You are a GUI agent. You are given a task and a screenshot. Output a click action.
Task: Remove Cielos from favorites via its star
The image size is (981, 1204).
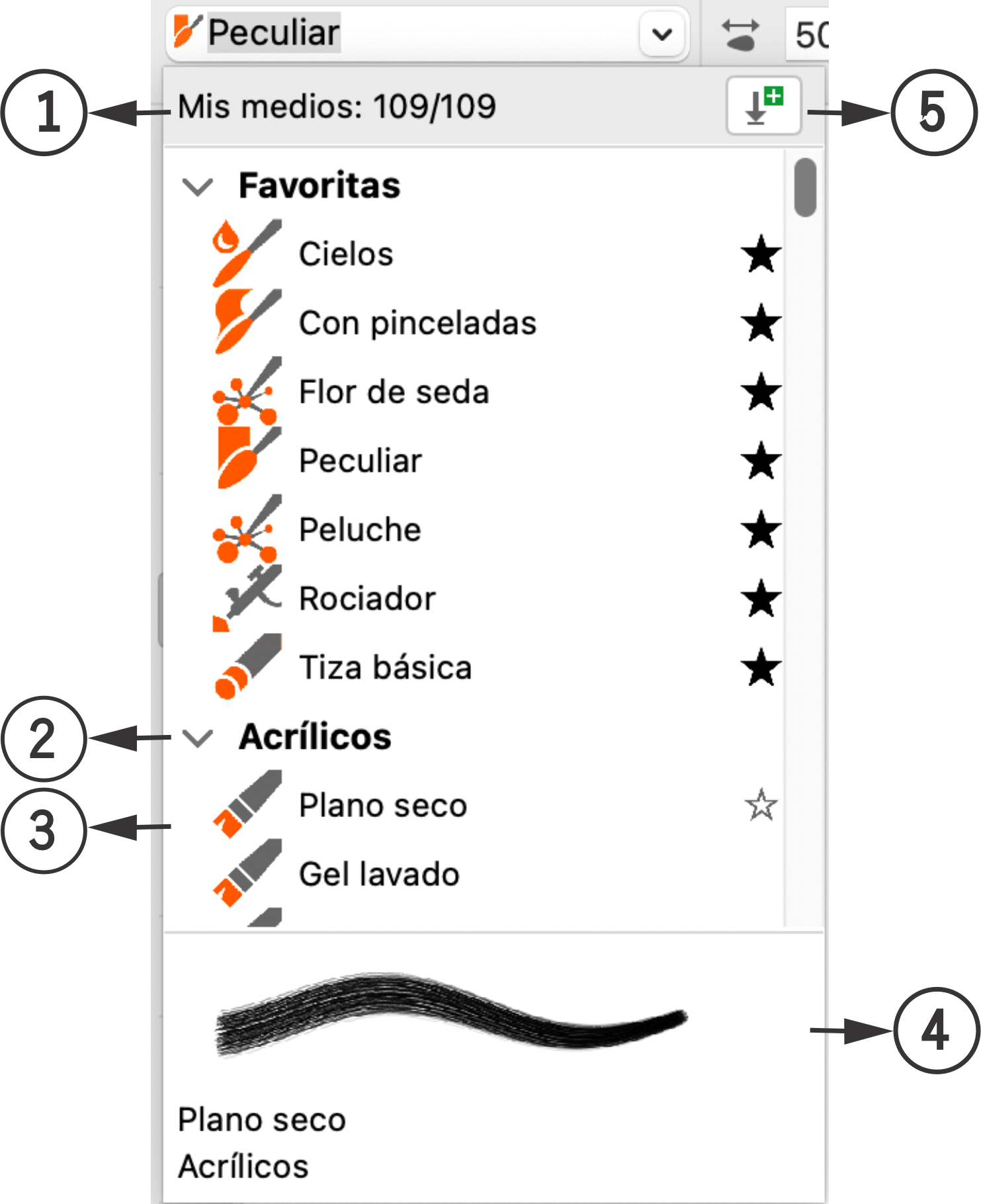[x=761, y=255]
